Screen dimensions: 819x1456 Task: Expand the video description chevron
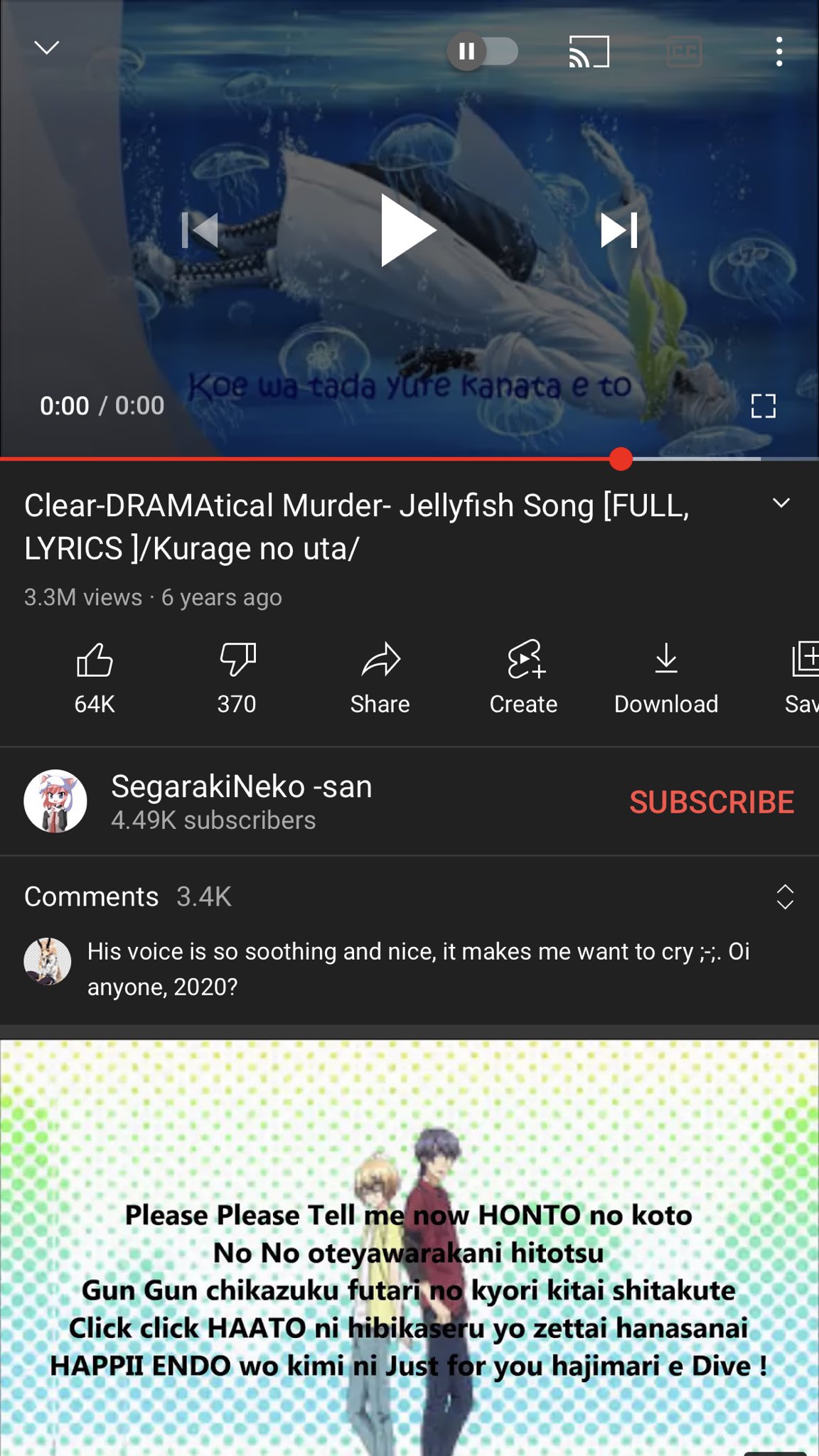pyautogui.click(x=781, y=503)
